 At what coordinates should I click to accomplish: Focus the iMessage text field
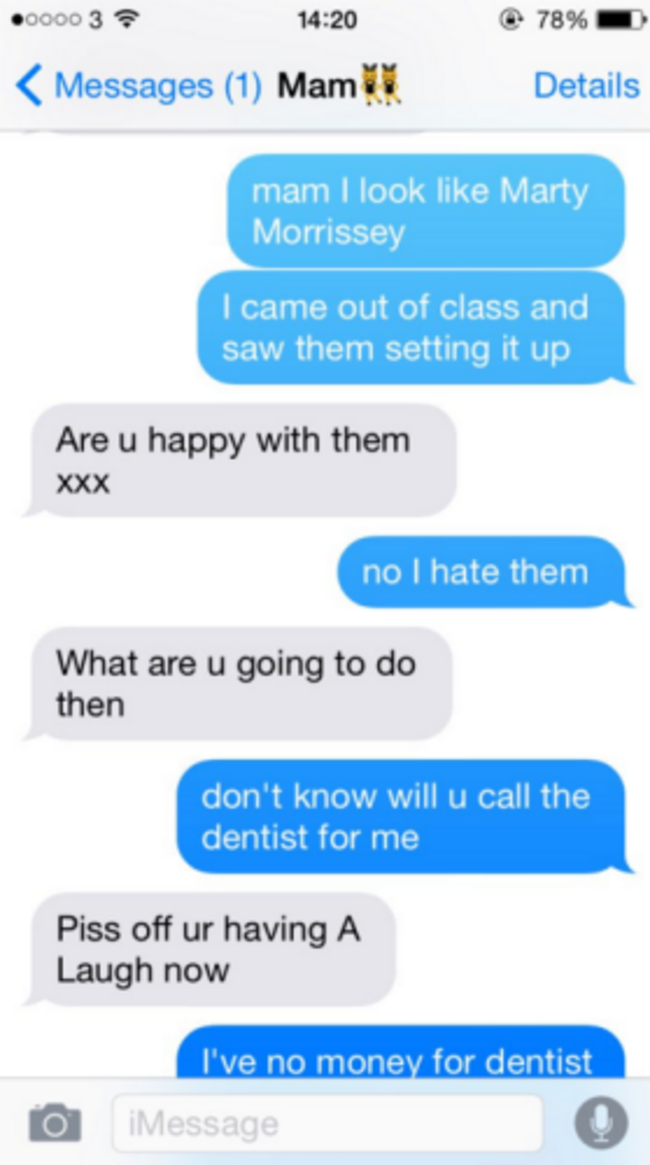click(x=327, y=1123)
